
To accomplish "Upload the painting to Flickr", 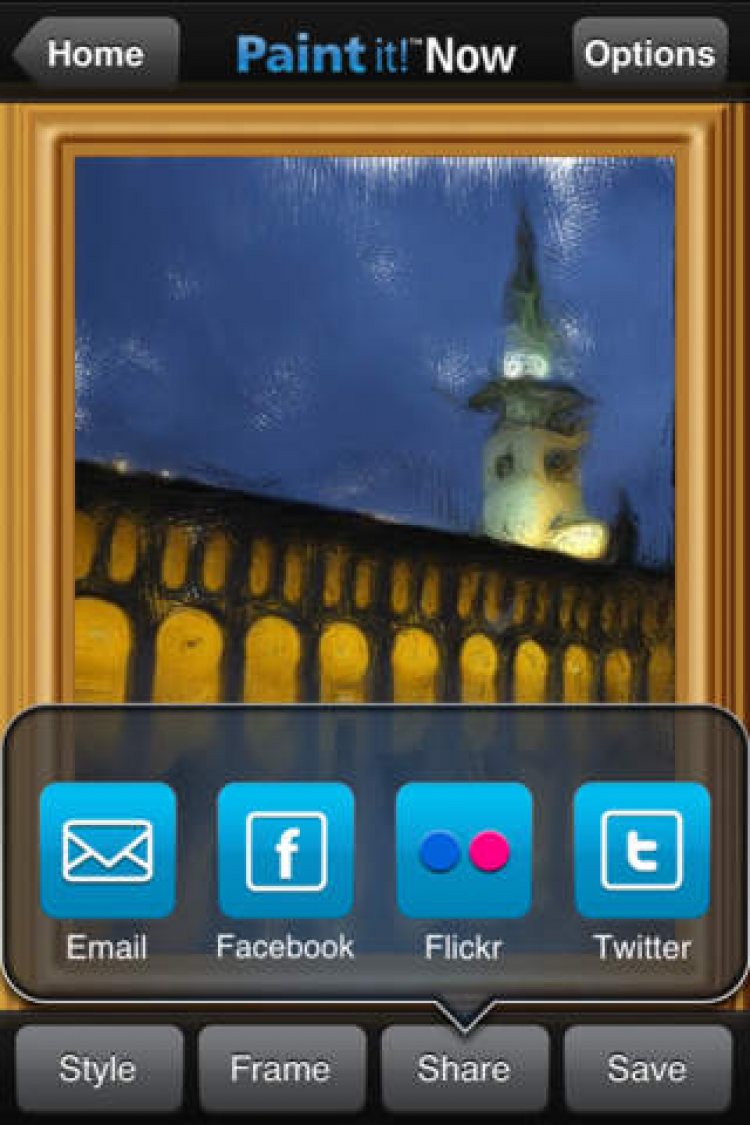I will [464, 851].
